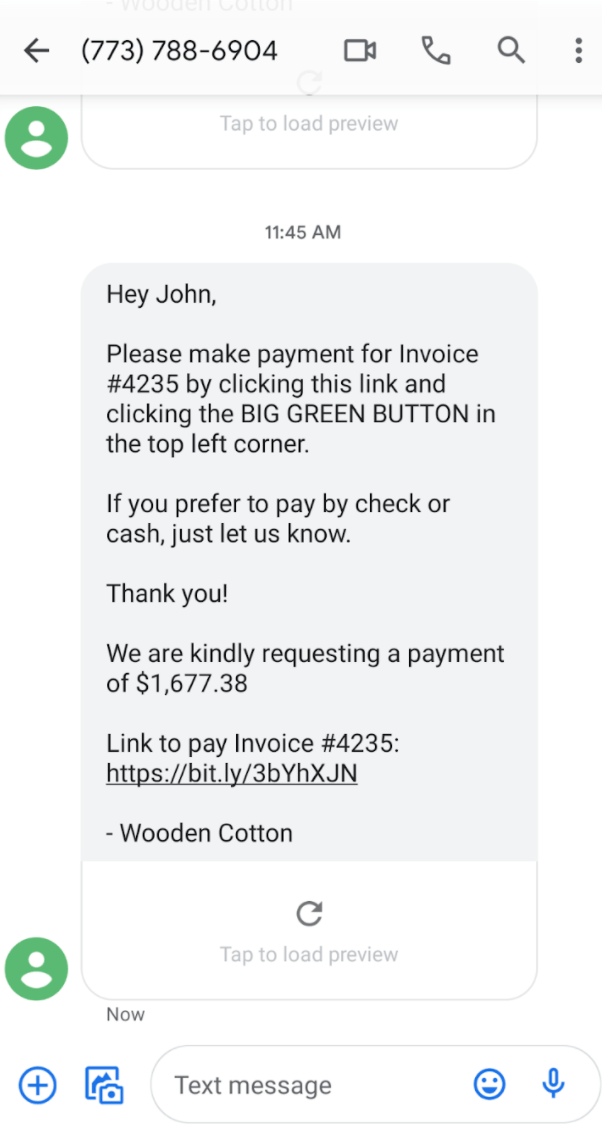Image resolution: width=602 pixels, height=1134 pixels.
Task: Load the link preview under Invoice #4235 message
Action: click(x=309, y=931)
